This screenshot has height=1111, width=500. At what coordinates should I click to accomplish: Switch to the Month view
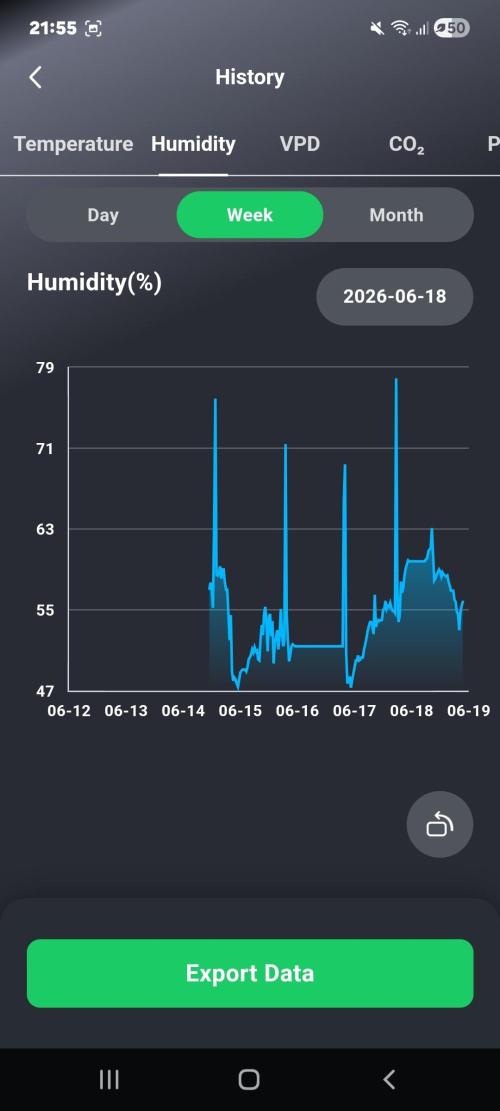397,215
